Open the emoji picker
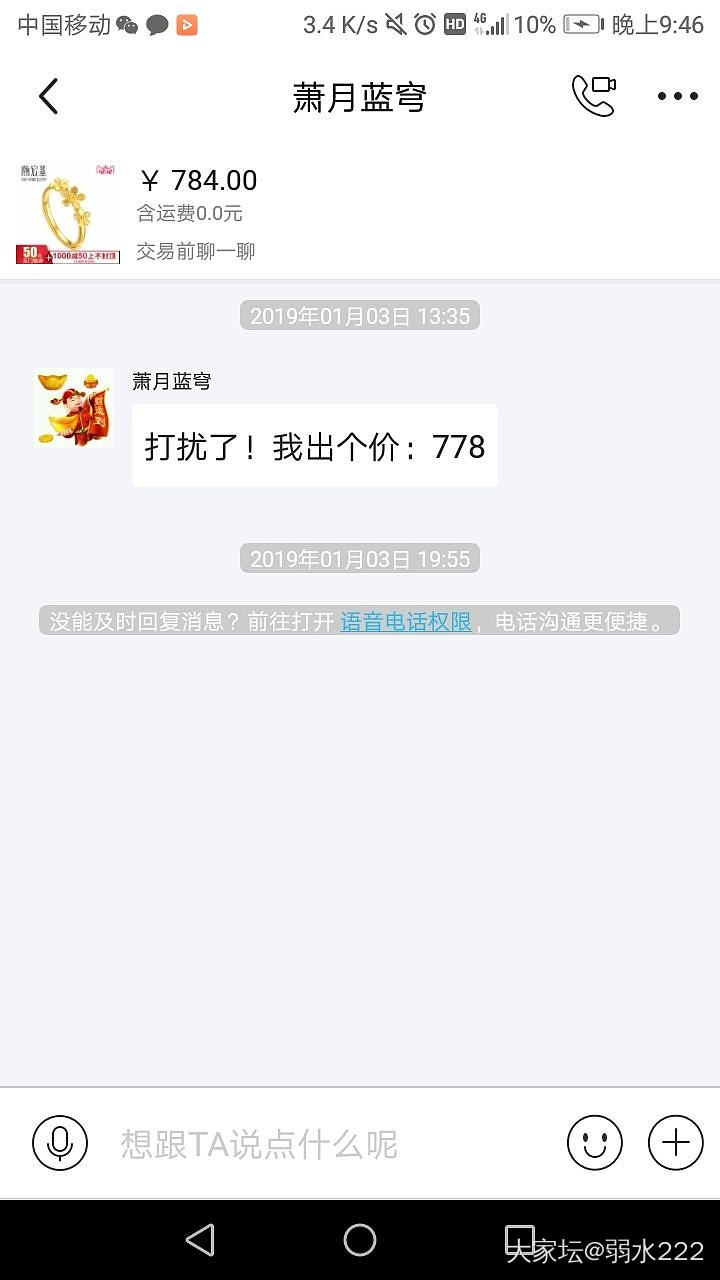Image resolution: width=720 pixels, height=1280 pixels. coord(595,1142)
